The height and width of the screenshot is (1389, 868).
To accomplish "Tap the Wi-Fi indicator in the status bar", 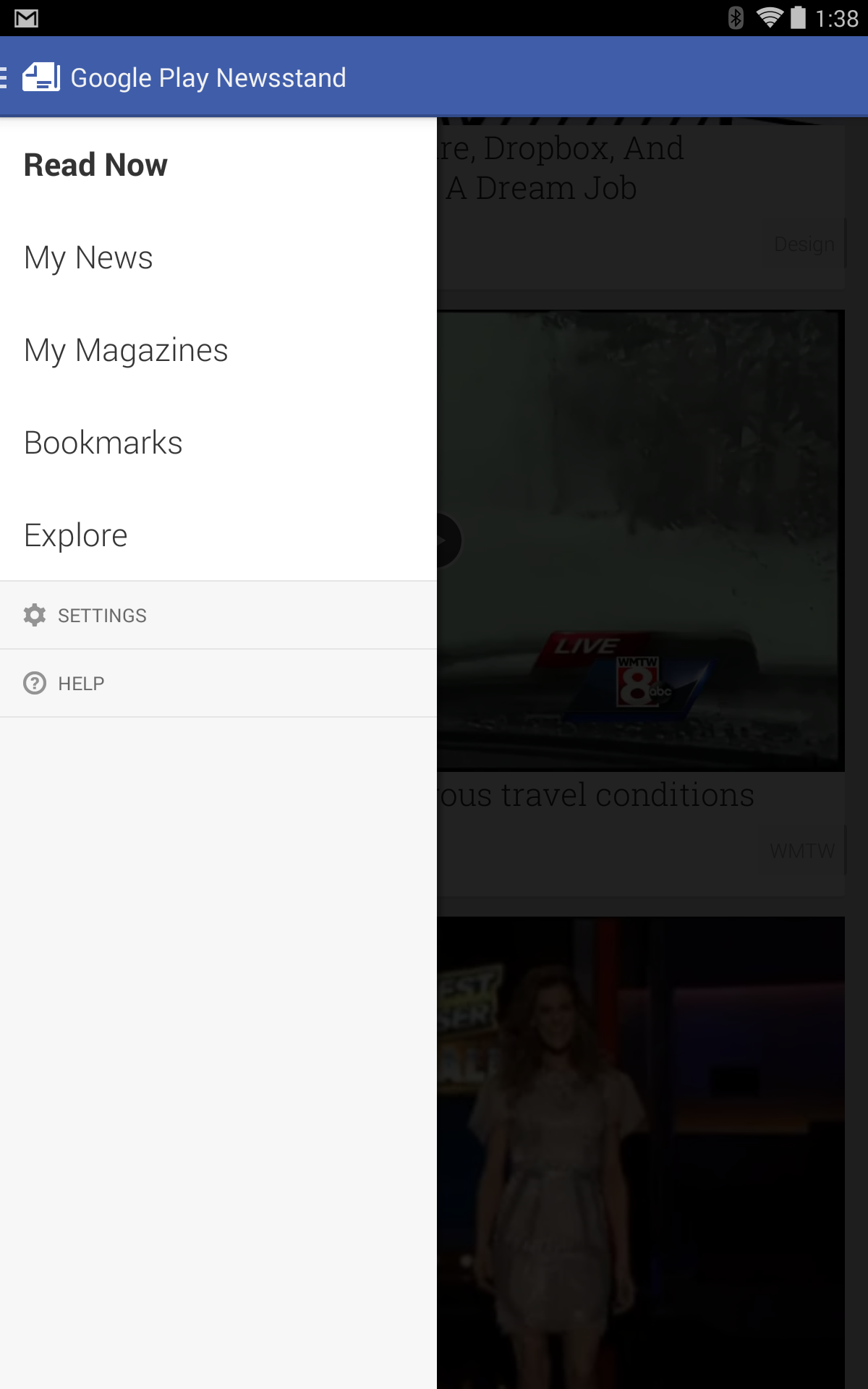I will click(x=768, y=20).
